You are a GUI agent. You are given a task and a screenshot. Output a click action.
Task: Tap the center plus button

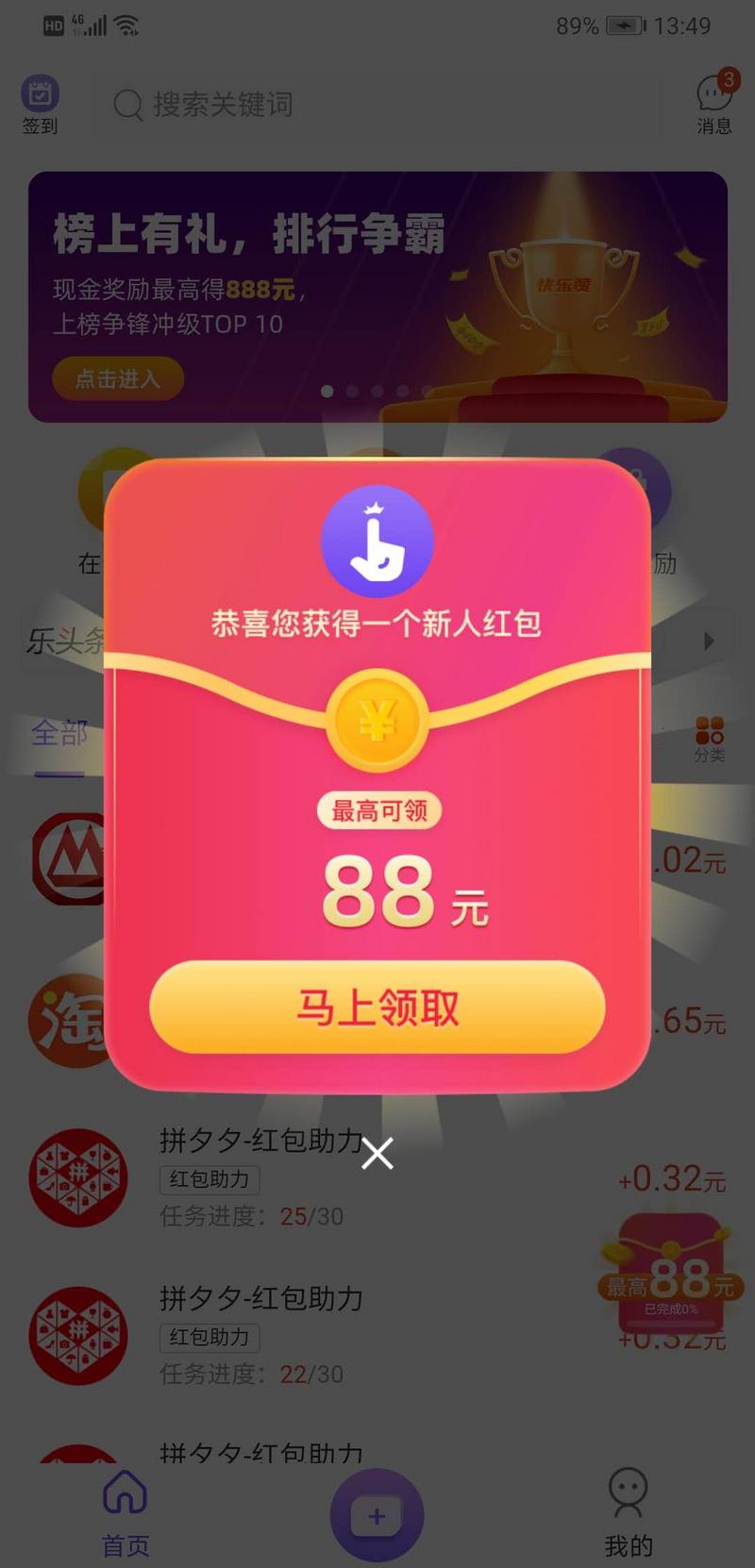pyautogui.click(x=377, y=1515)
